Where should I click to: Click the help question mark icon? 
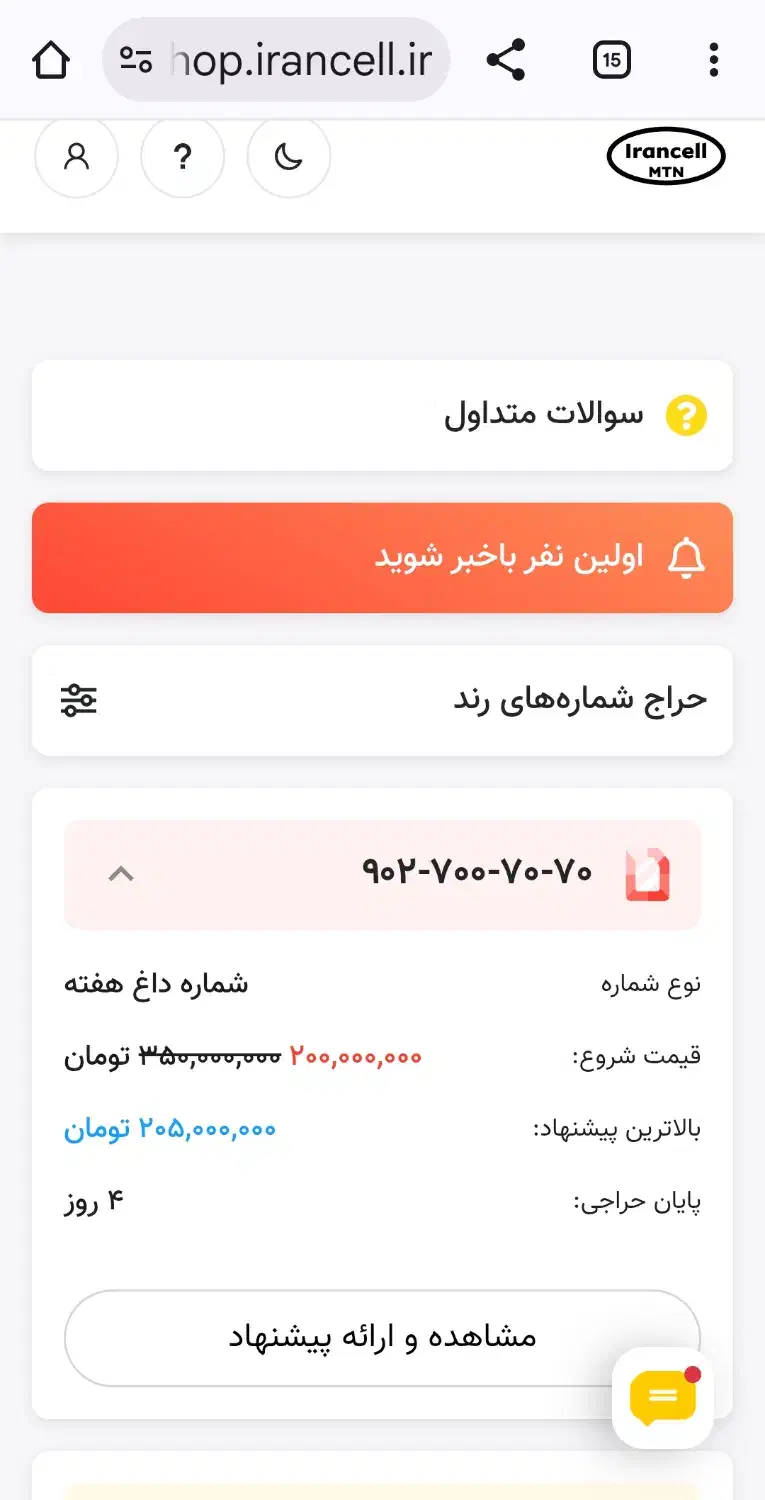182,157
